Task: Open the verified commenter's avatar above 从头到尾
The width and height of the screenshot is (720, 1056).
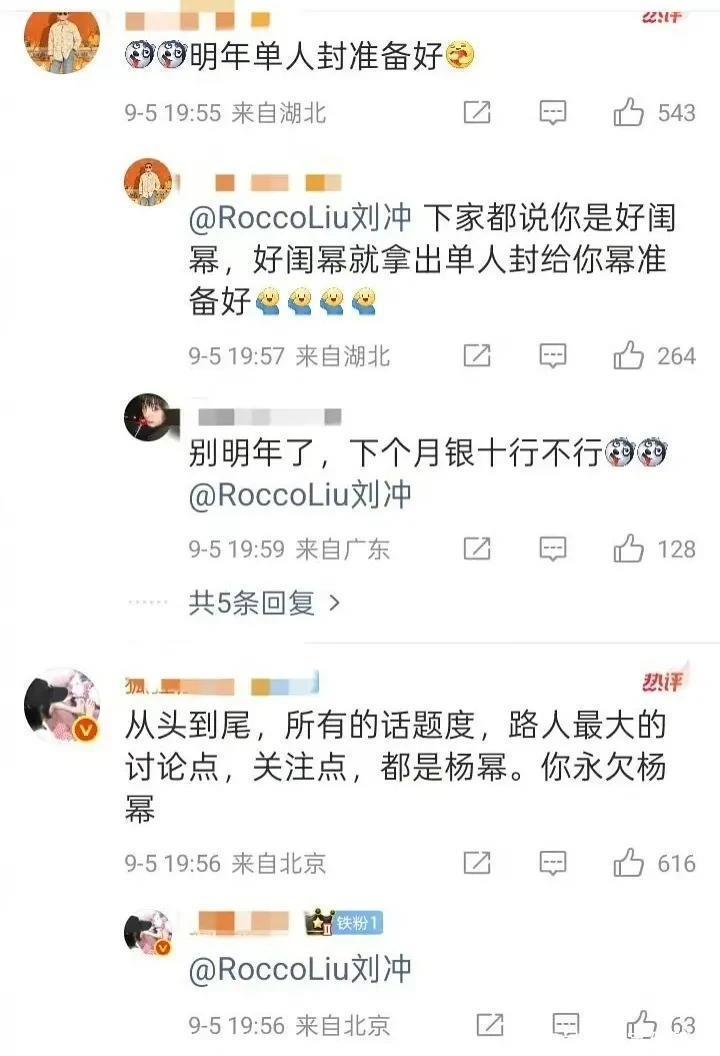Action: click(x=62, y=706)
